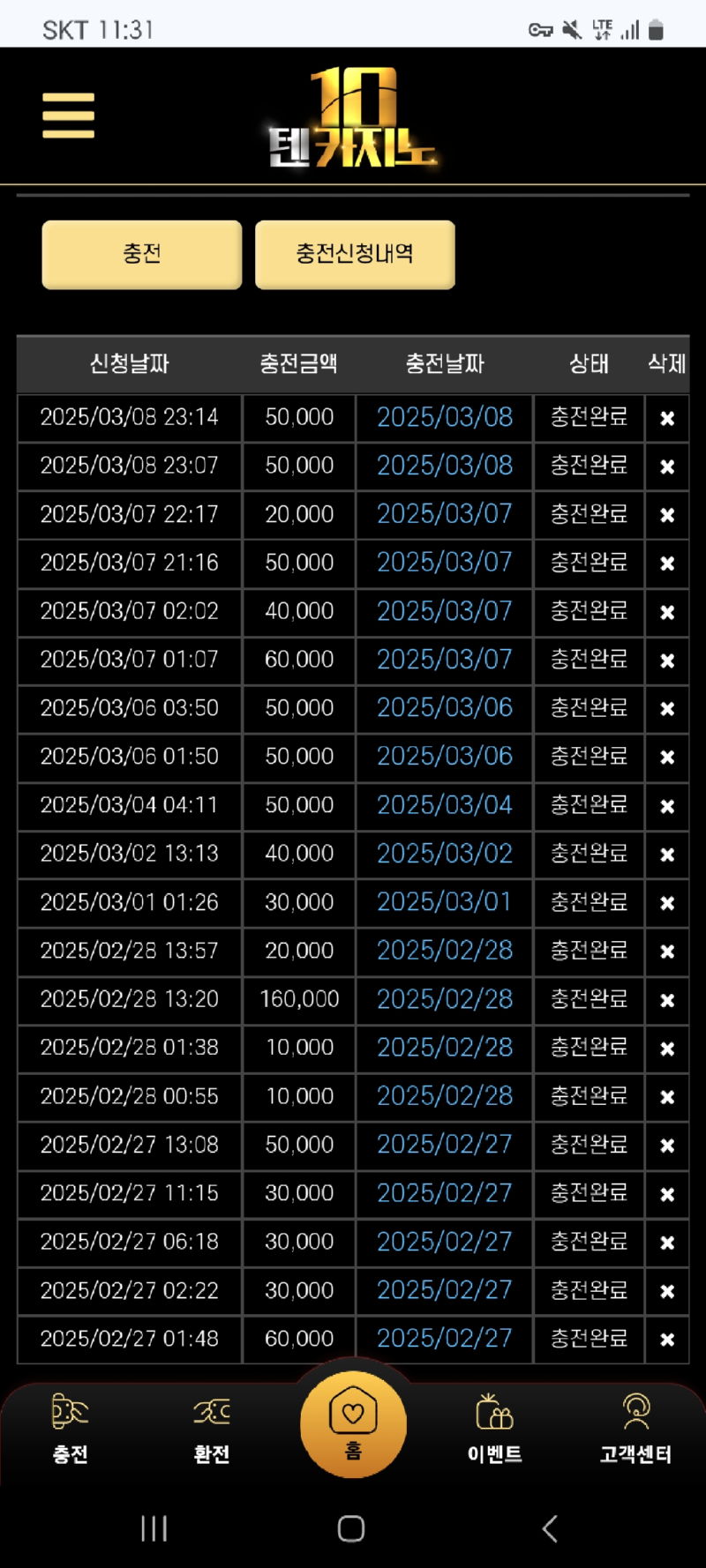Delete the 2025/03/07 22:17 entry

tap(667, 515)
